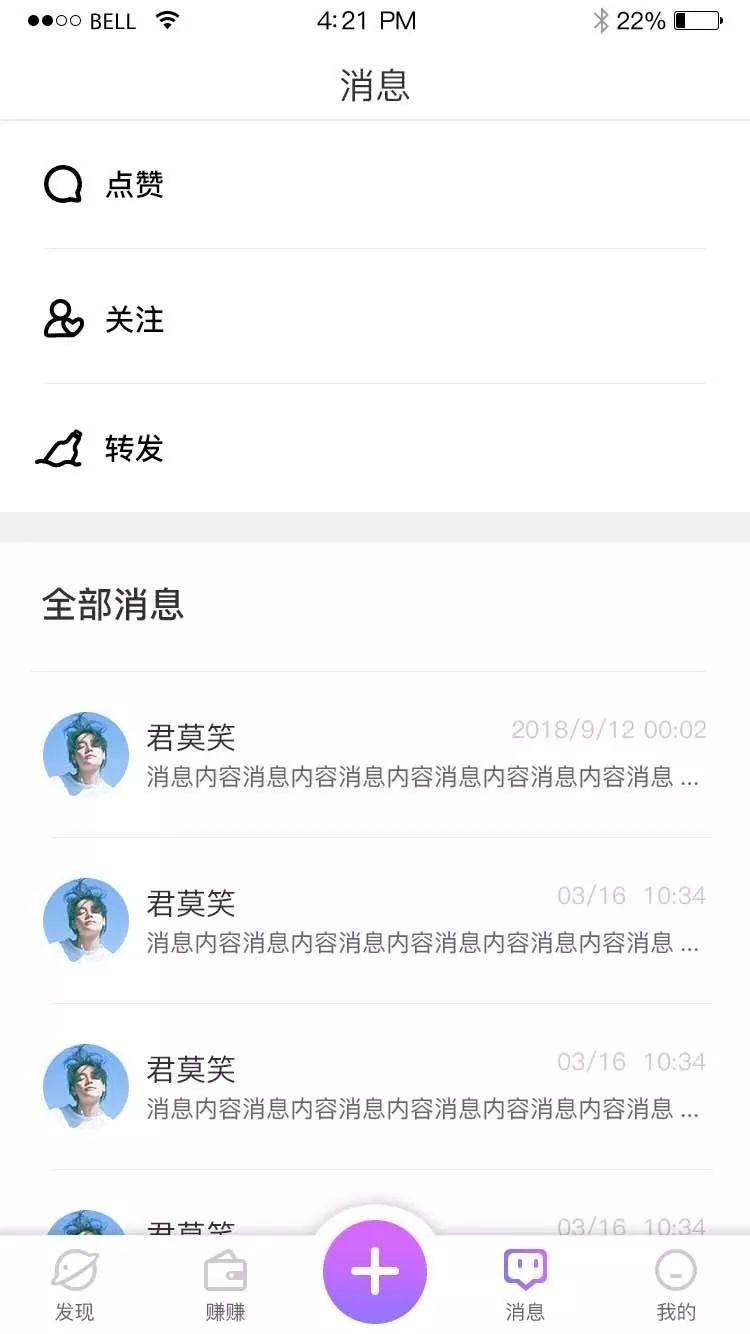Switch to the 赚赚 tab
The image size is (750, 1334).
[x=225, y=1286]
